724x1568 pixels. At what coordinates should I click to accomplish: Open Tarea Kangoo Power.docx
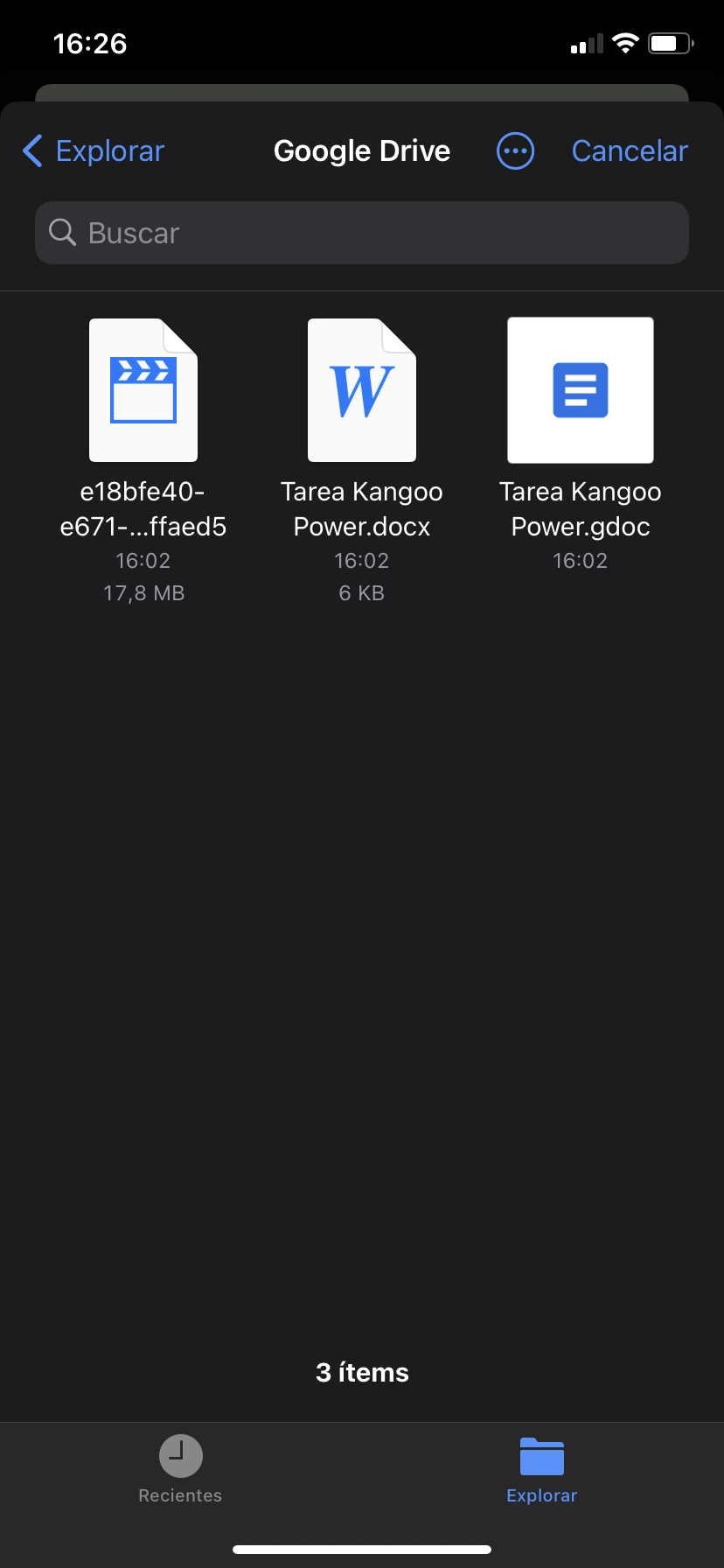pyautogui.click(x=362, y=390)
